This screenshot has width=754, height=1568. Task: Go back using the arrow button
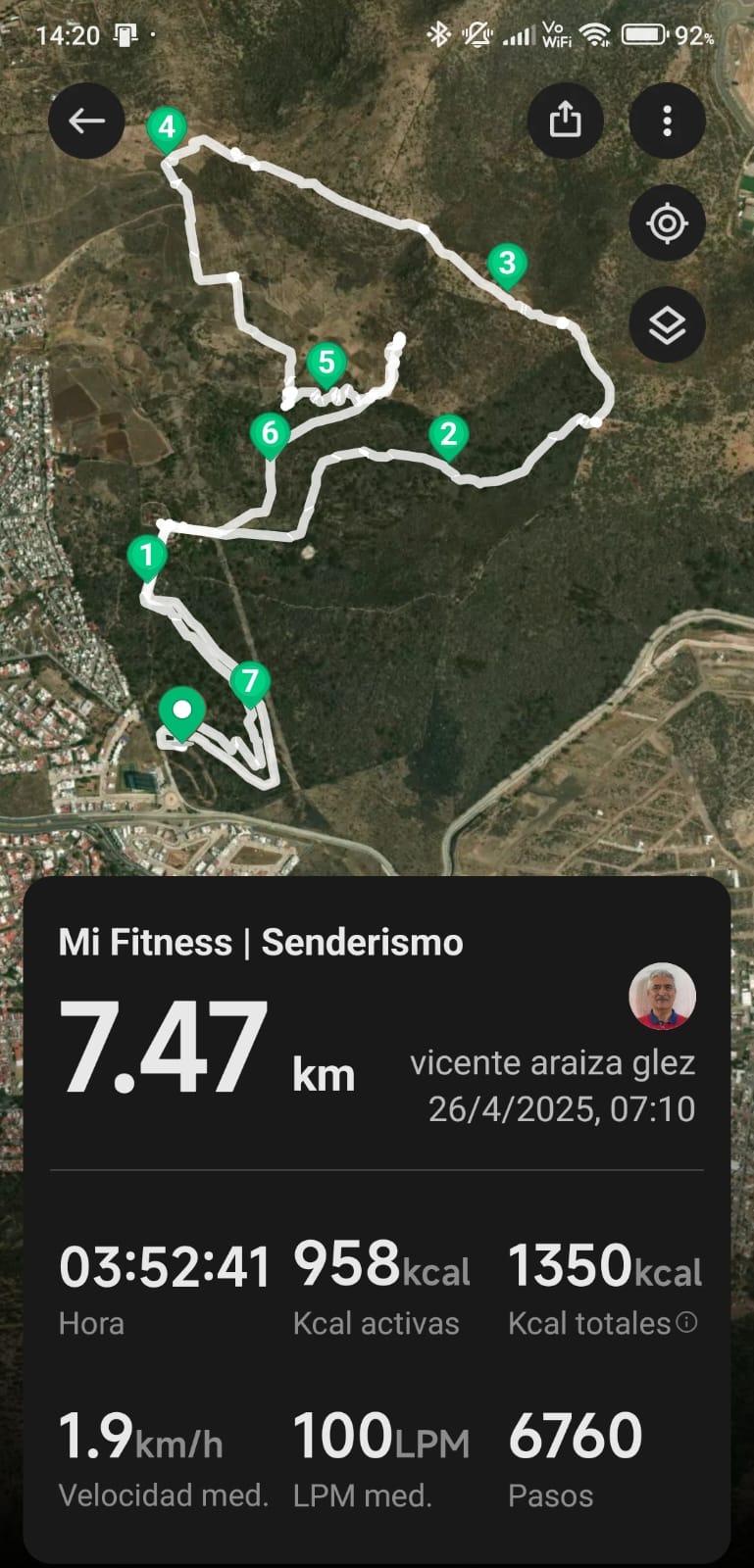click(86, 122)
